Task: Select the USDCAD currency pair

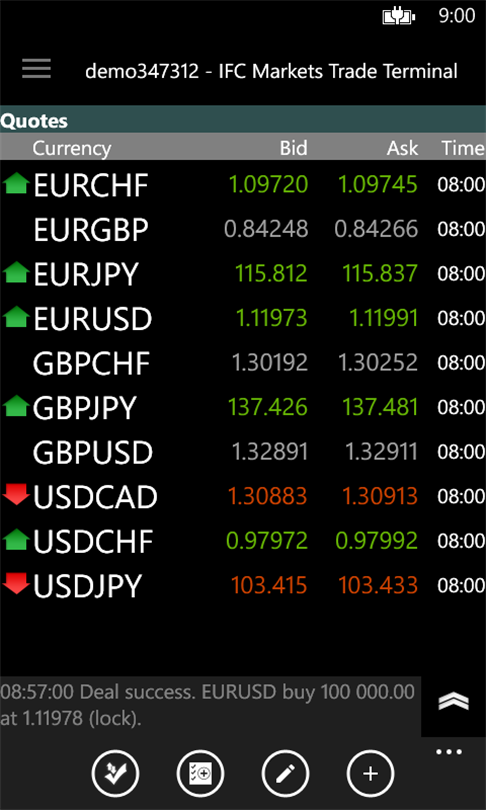Action: 243,496
